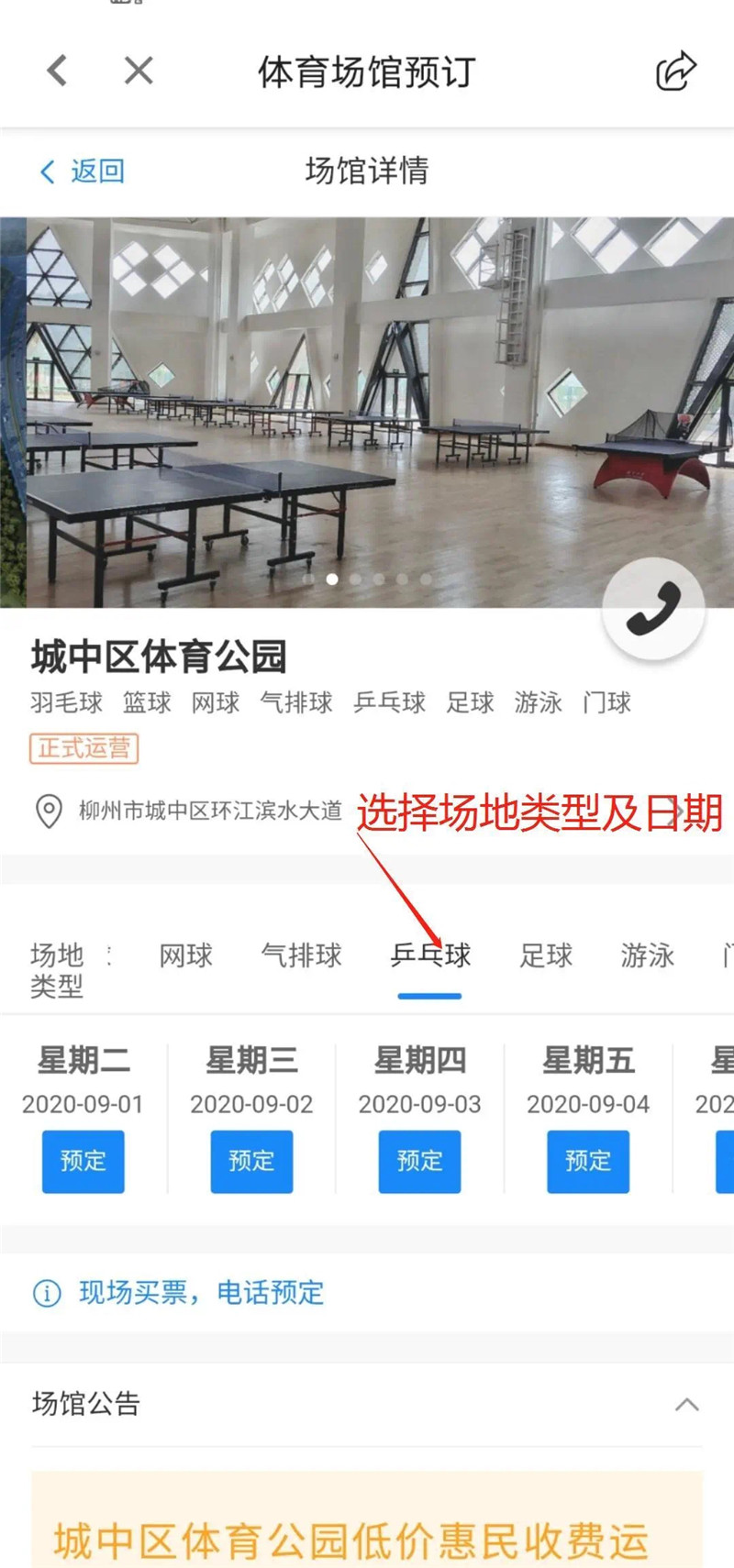Image resolution: width=734 pixels, height=1568 pixels.
Task: Open the 柳州市城中区环江滨水大道 address location
Action: [x=209, y=811]
